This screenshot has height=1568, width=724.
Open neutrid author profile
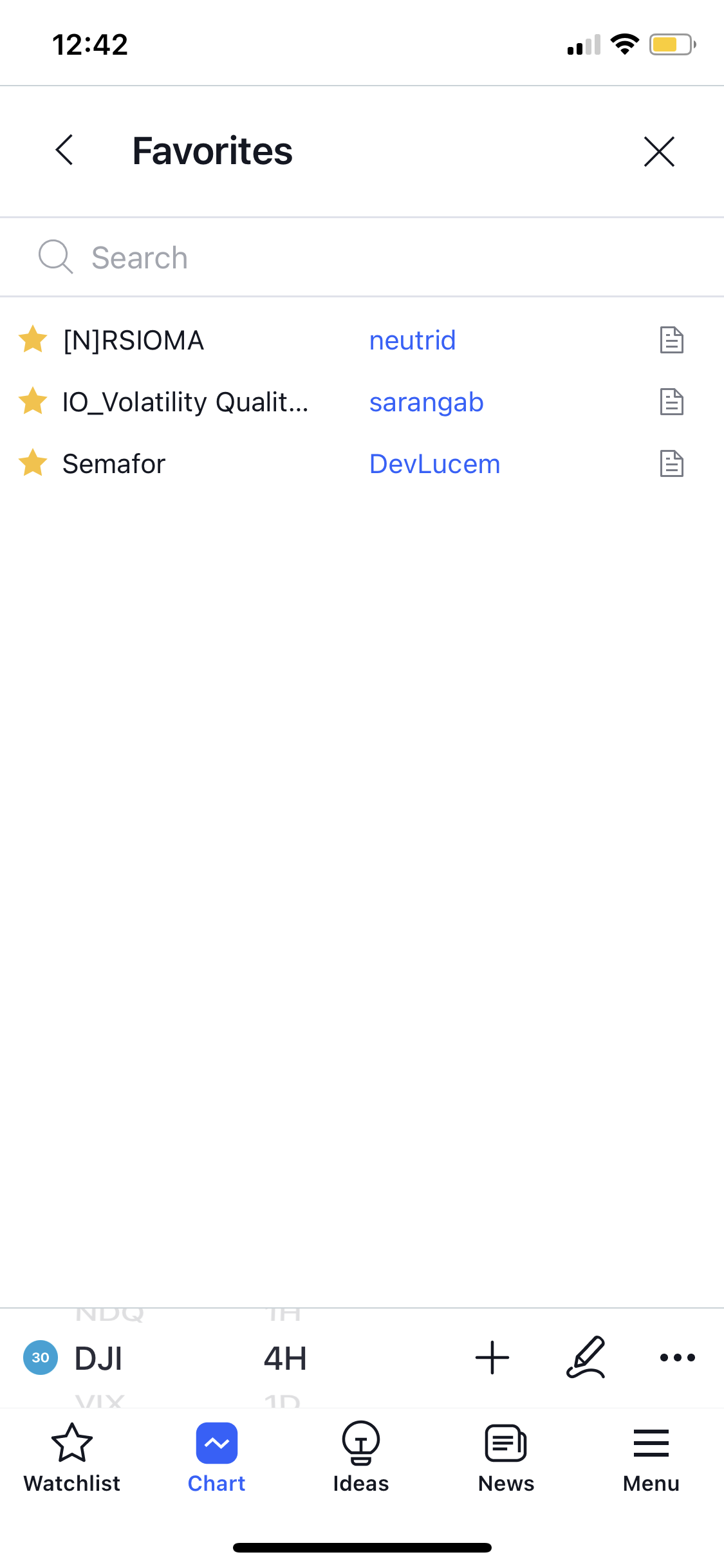(x=412, y=341)
